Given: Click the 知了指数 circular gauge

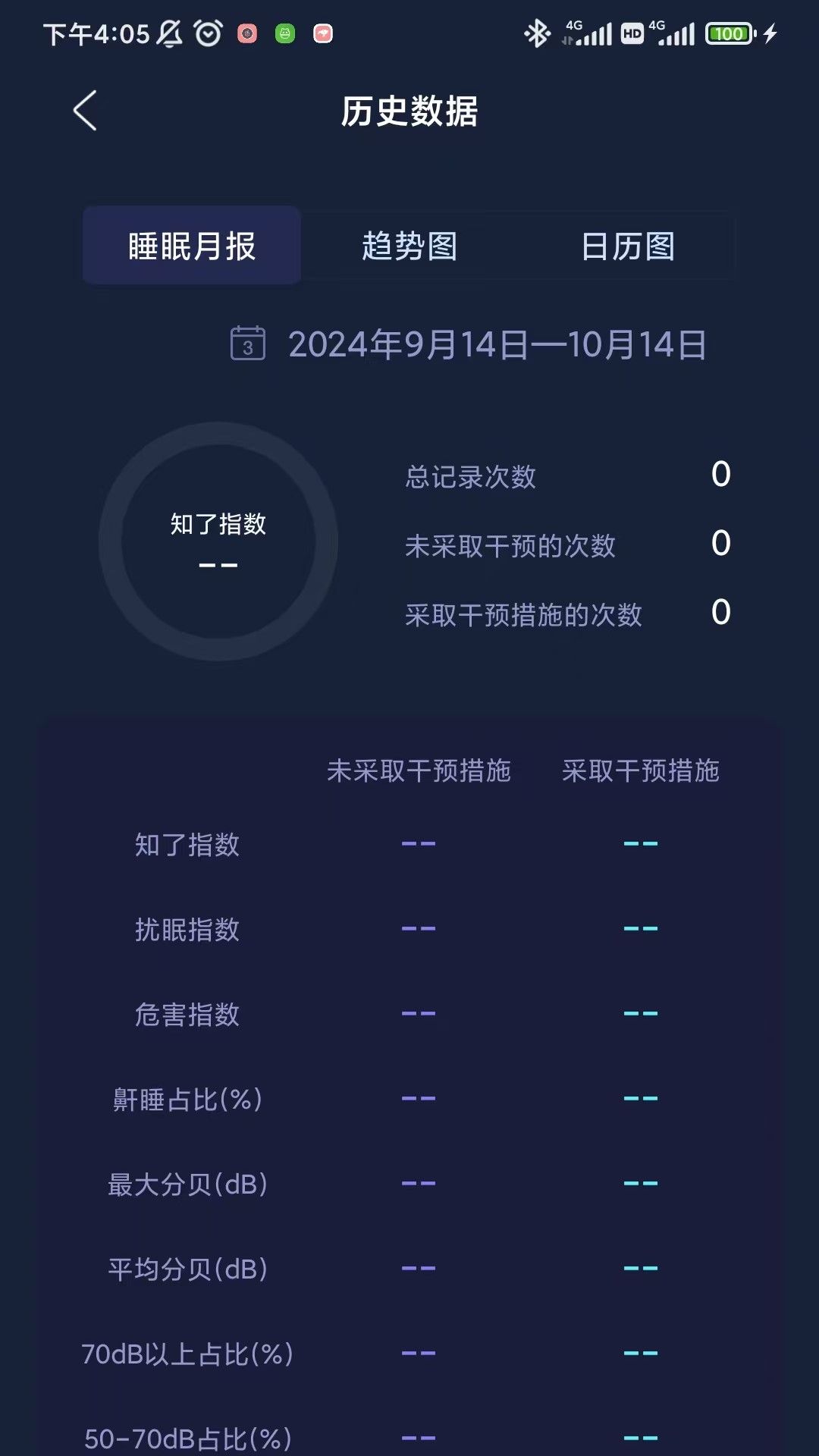Looking at the screenshot, I should 216,542.
